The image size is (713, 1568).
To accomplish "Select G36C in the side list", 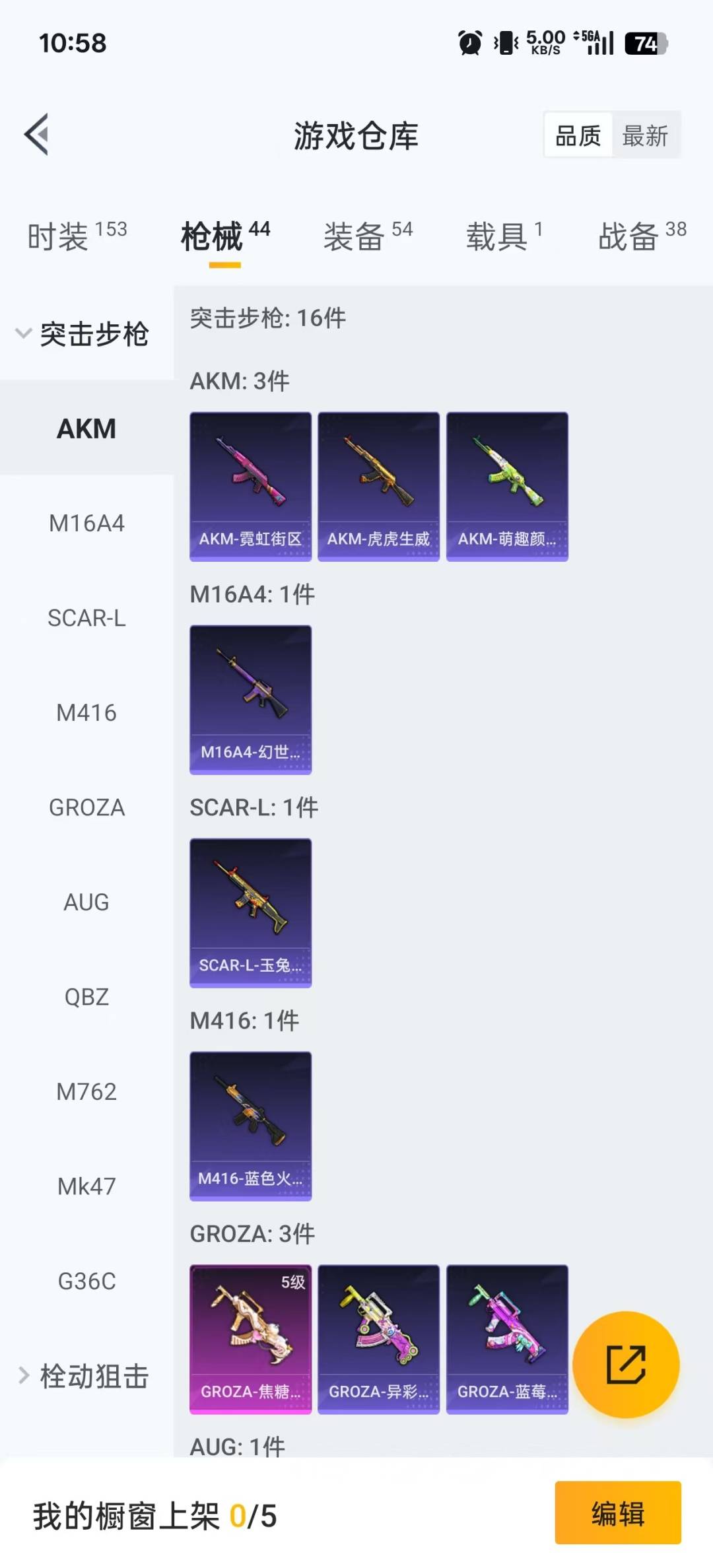I will pyautogui.click(x=86, y=1281).
